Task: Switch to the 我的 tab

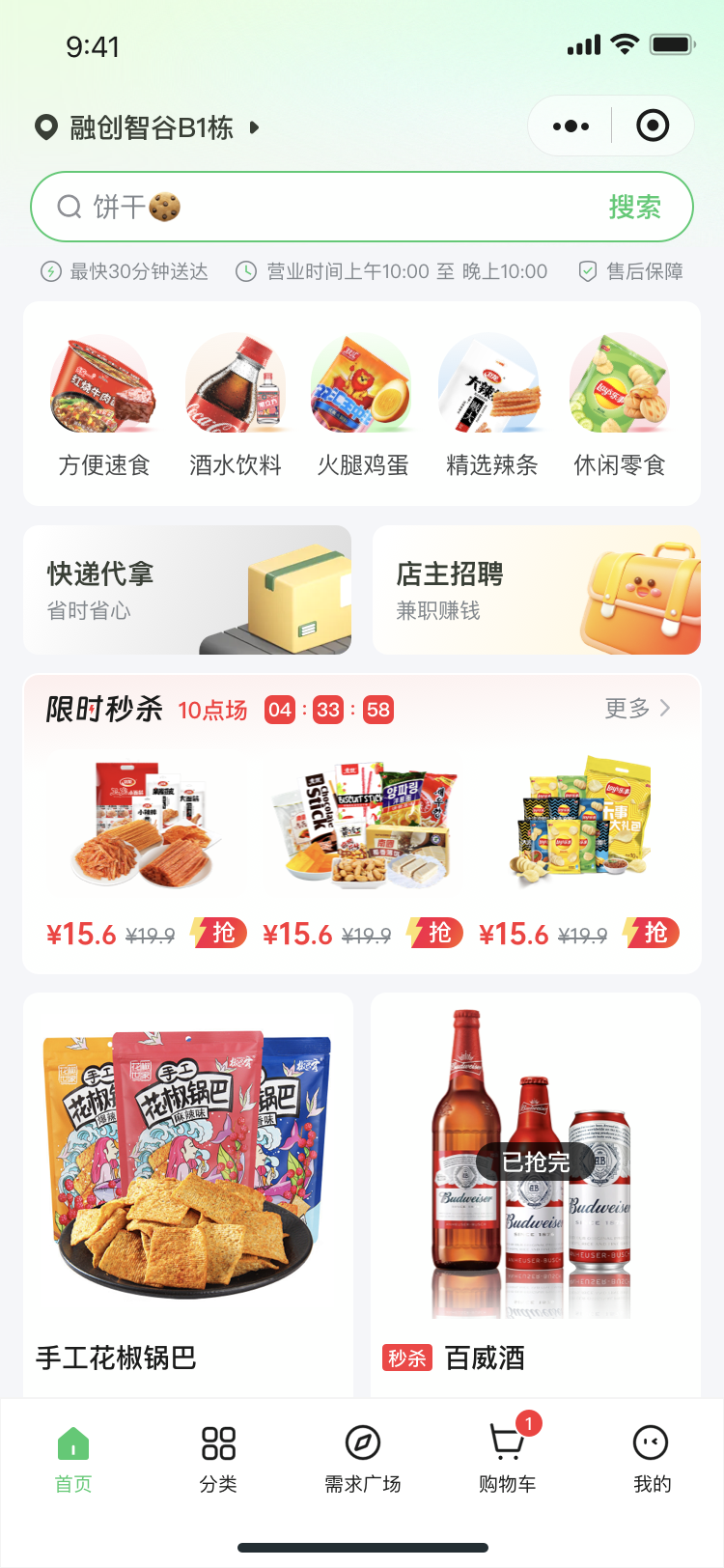Action: tap(652, 1460)
